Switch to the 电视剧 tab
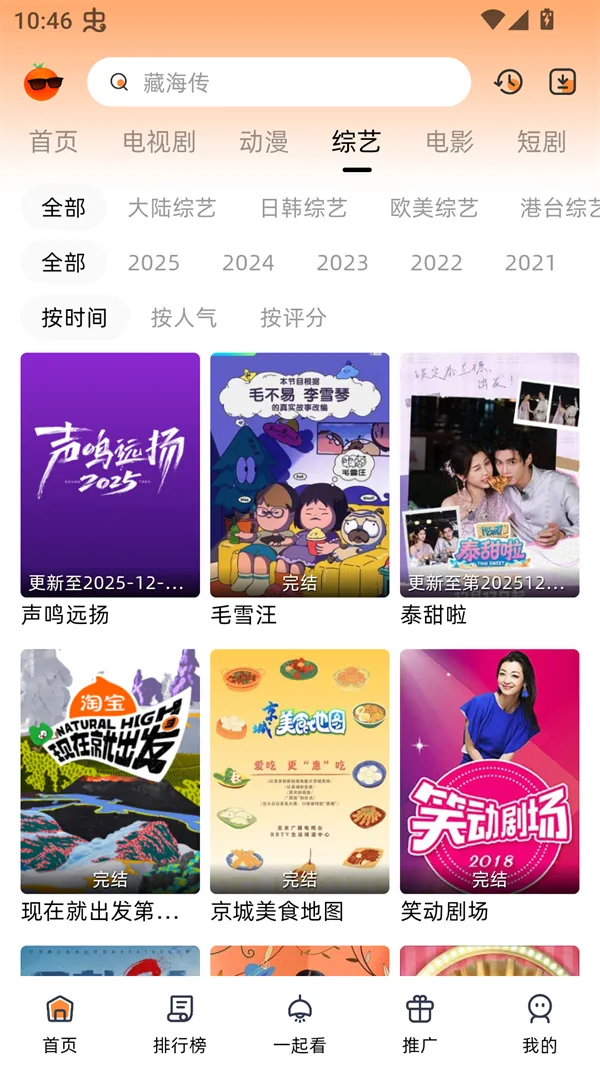Screen dimensions: 600x1066 coord(159,142)
